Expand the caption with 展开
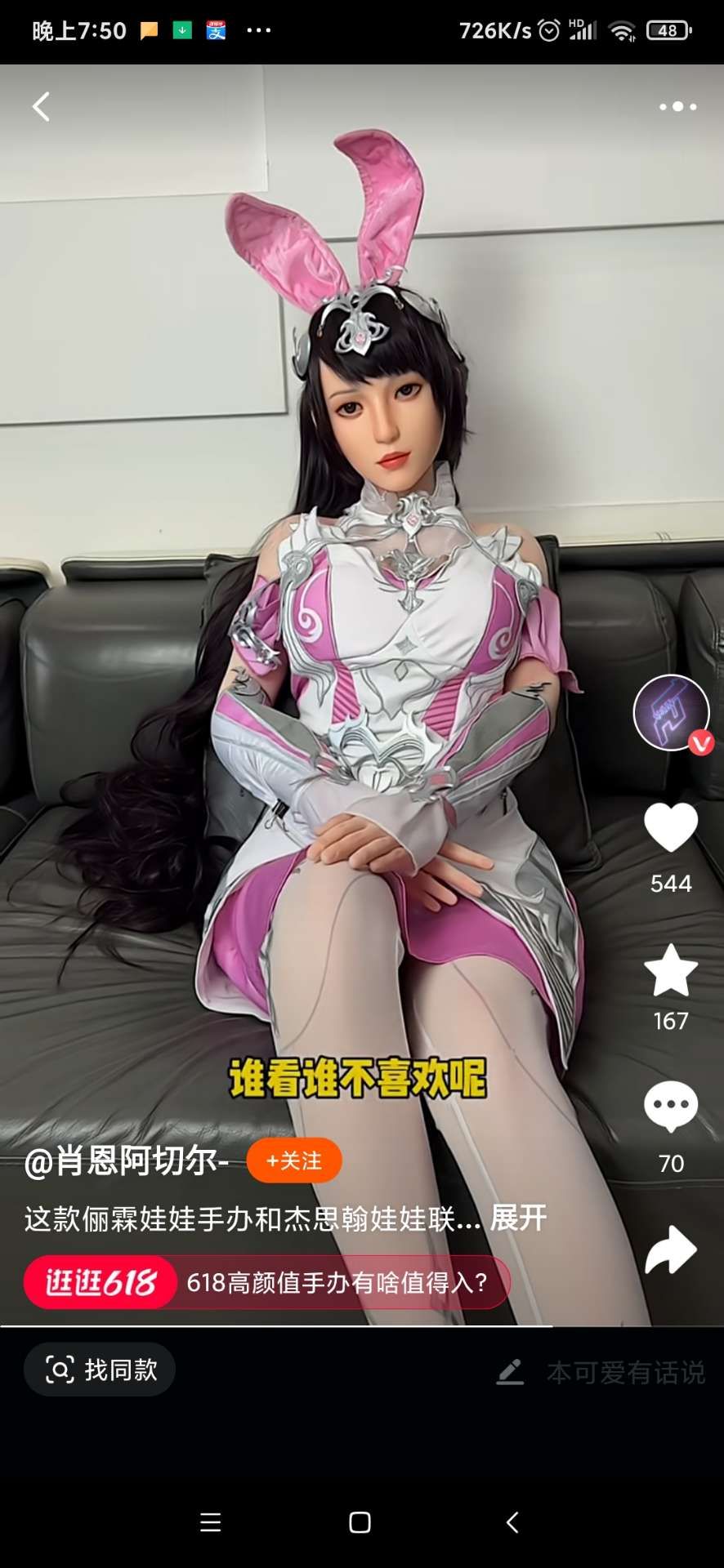Image resolution: width=724 pixels, height=1568 pixels. pyautogui.click(x=518, y=1218)
